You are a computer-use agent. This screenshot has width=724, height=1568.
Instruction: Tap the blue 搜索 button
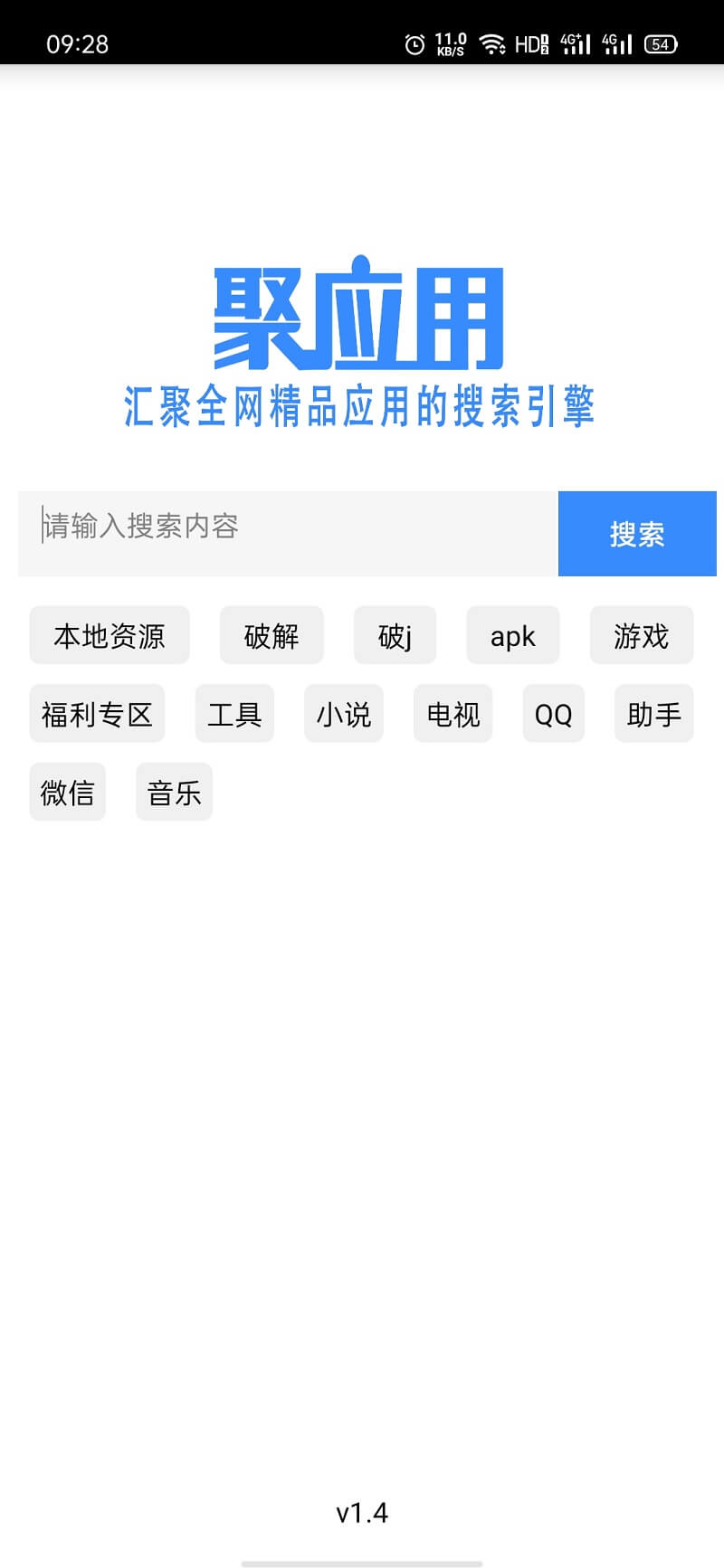click(637, 534)
